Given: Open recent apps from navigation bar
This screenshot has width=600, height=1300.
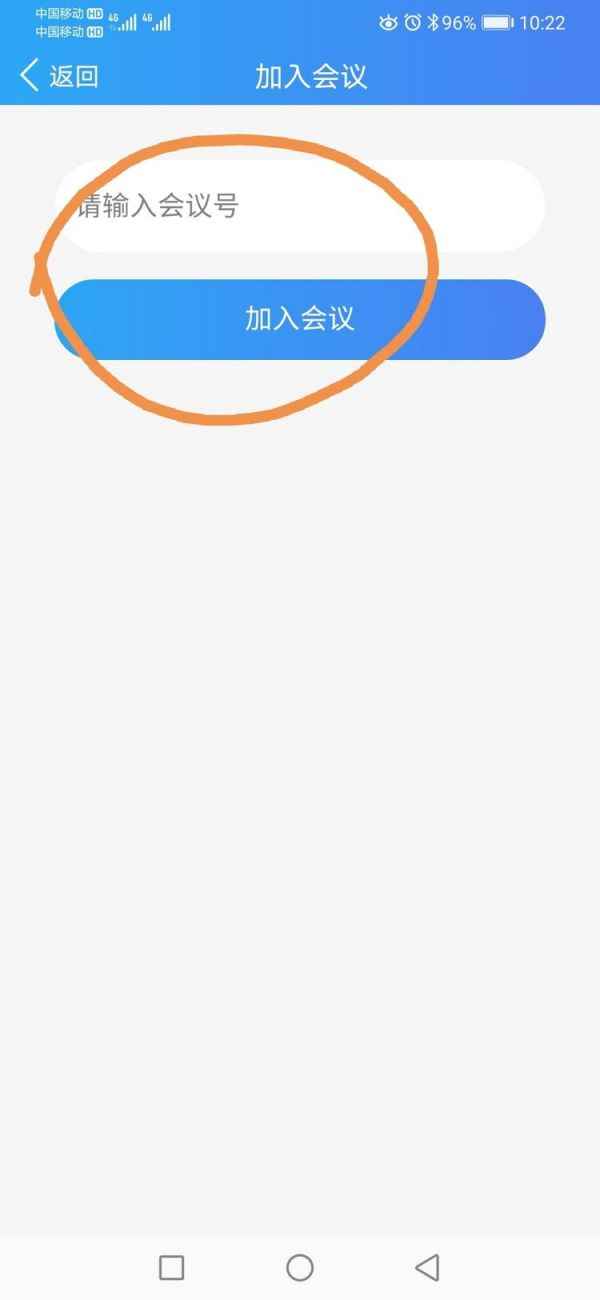Looking at the screenshot, I should [x=172, y=1267].
